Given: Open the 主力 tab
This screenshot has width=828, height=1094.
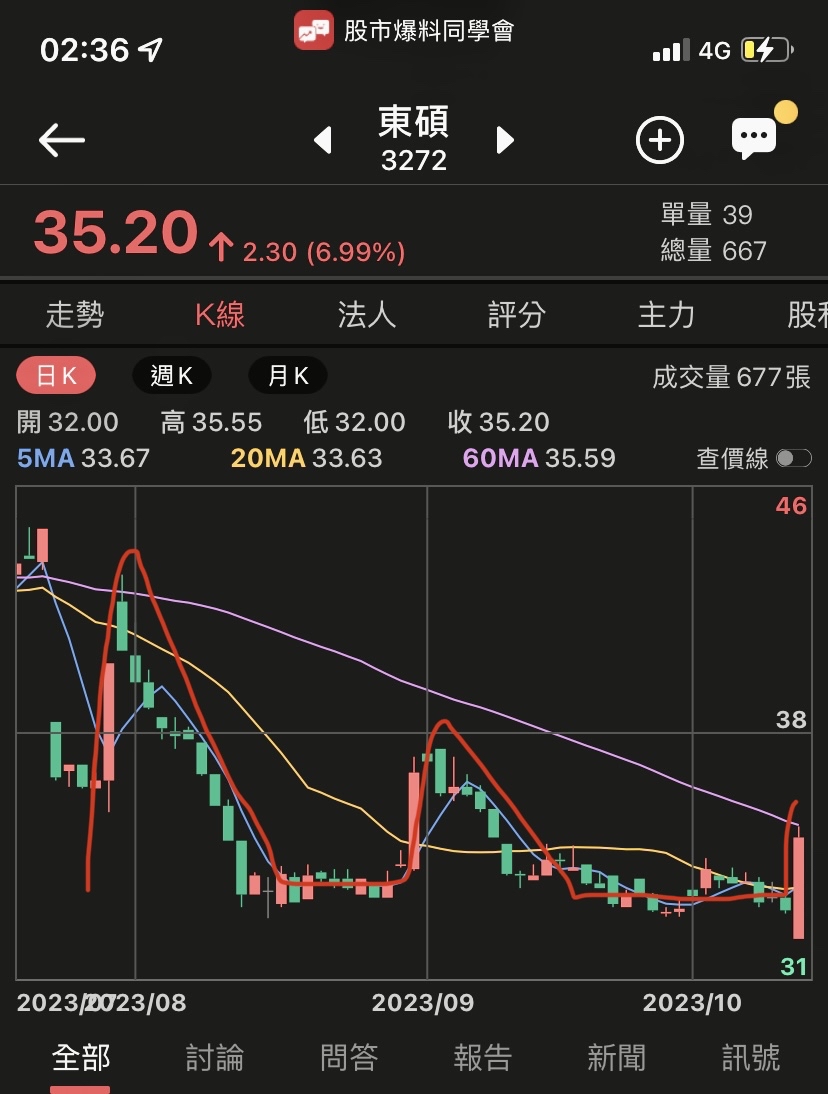Looking at the screenshot, I should [666, 315].
